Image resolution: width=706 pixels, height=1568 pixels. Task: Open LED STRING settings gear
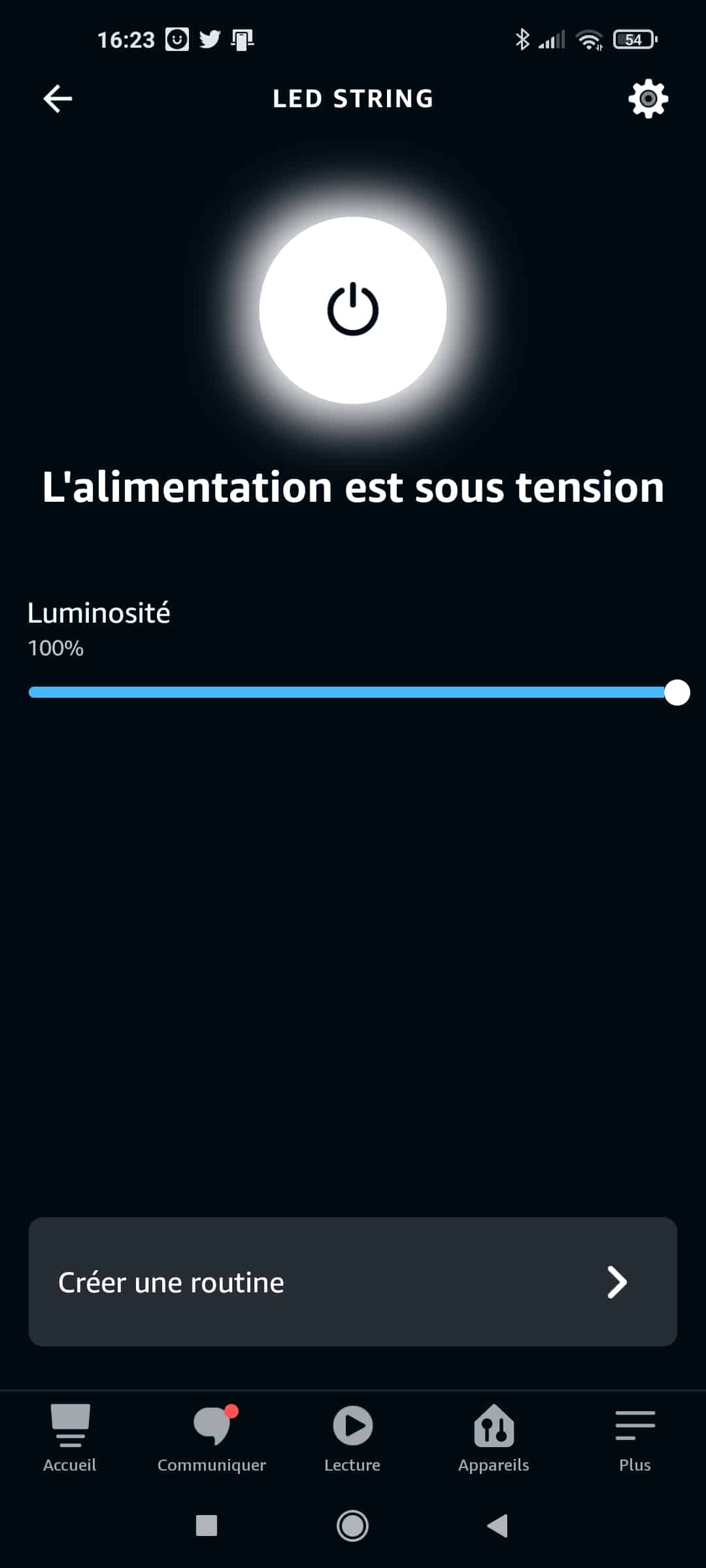[648, 99]
